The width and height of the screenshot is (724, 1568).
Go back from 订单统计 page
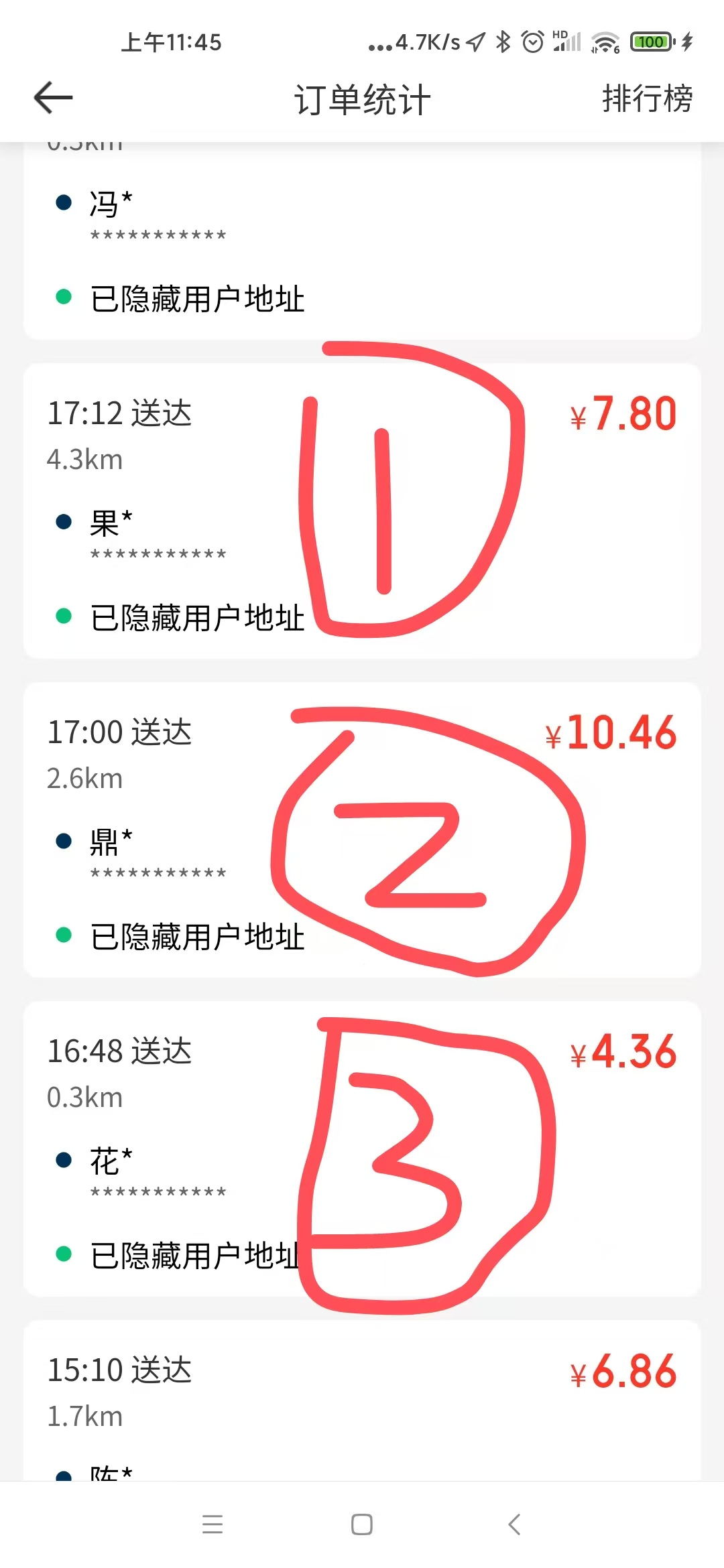(x=53, y=98)
